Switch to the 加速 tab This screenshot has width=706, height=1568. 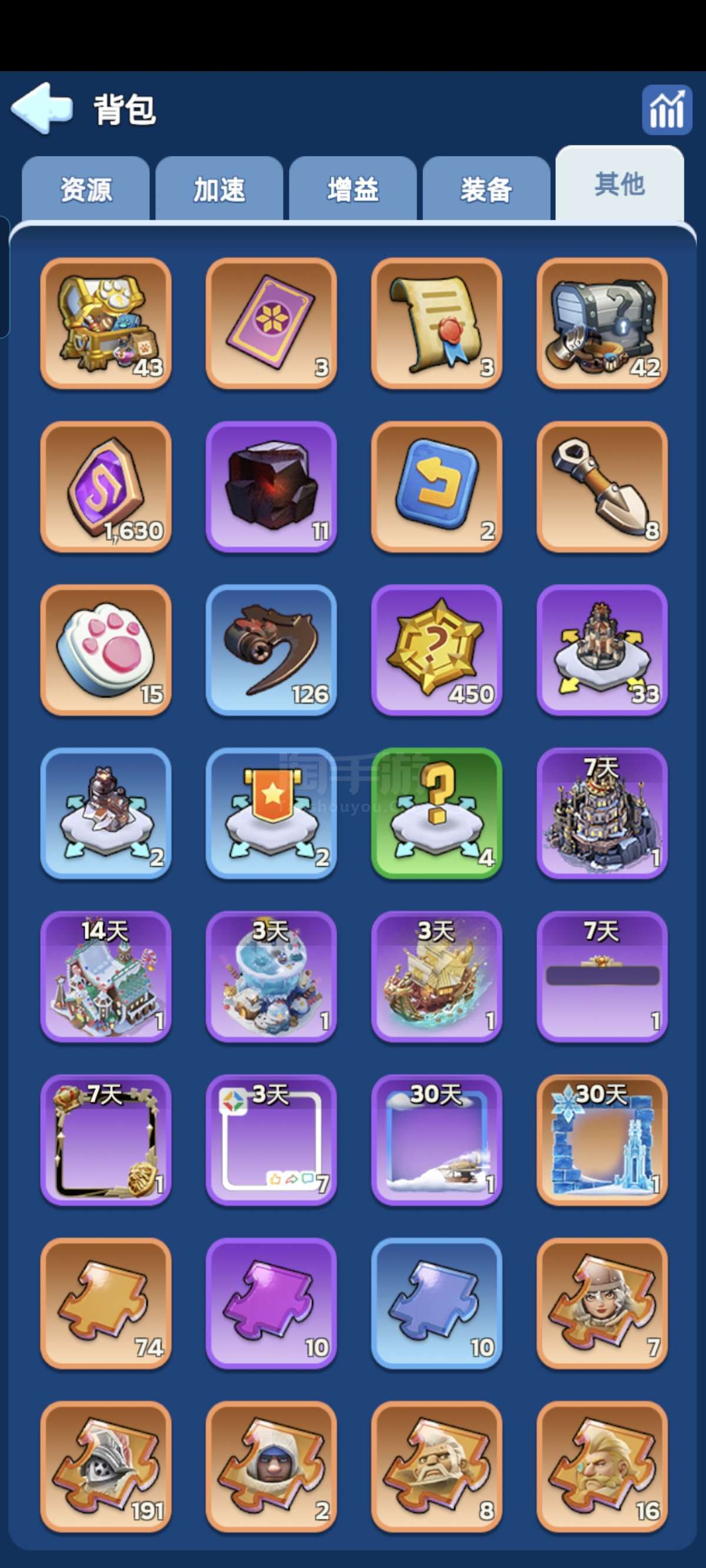click(219, 190)
